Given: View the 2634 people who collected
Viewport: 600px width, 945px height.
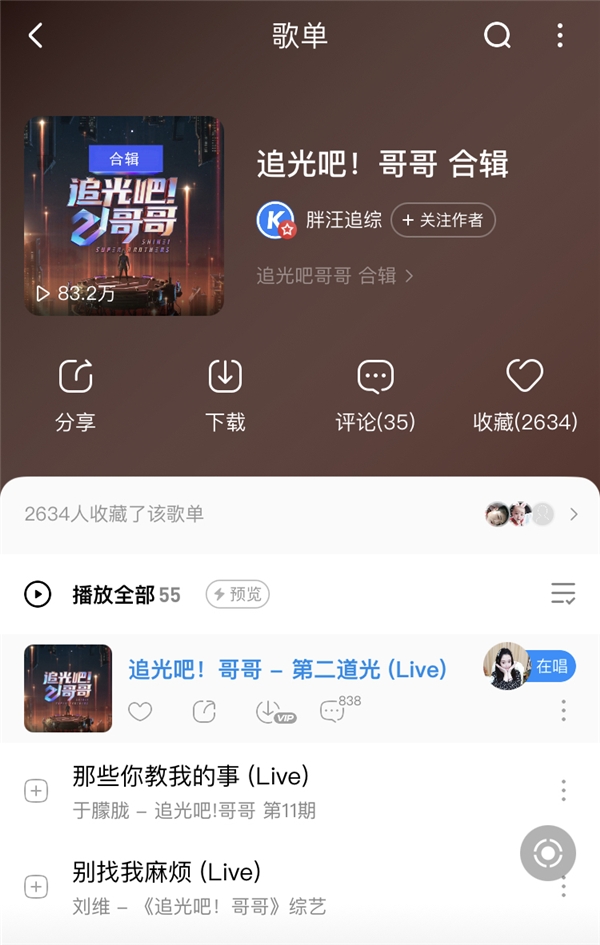Looking at the screenshot, I should (x=300, y=514).
